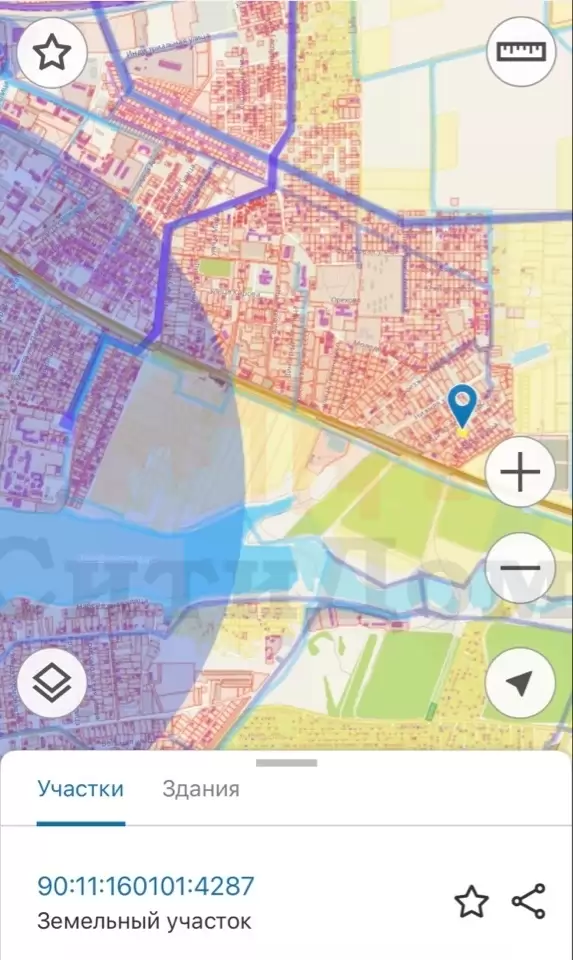The height and width of the screenshot is (960, 573).
Task: Share the selected land parcel
Action: click(528, 901)
